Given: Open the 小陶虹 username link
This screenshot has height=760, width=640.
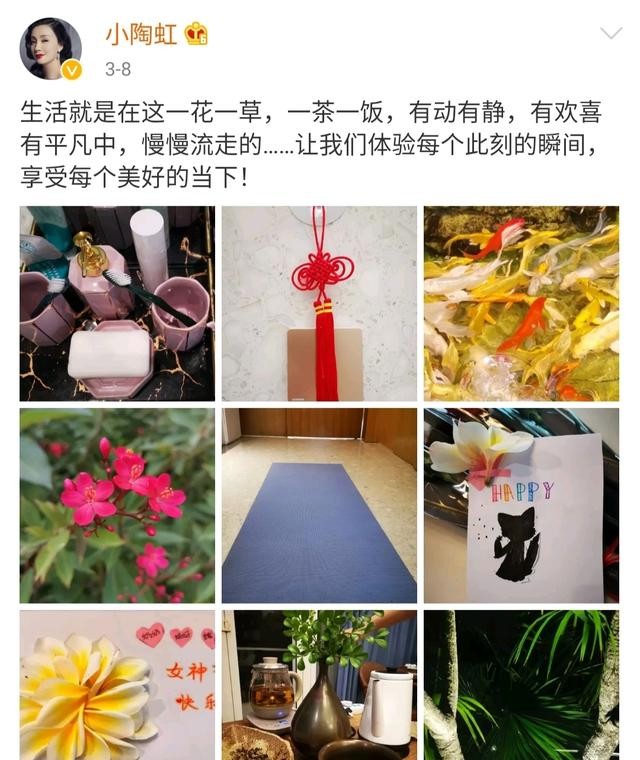Looking at the screenshot, I should (x=141, y=35).
